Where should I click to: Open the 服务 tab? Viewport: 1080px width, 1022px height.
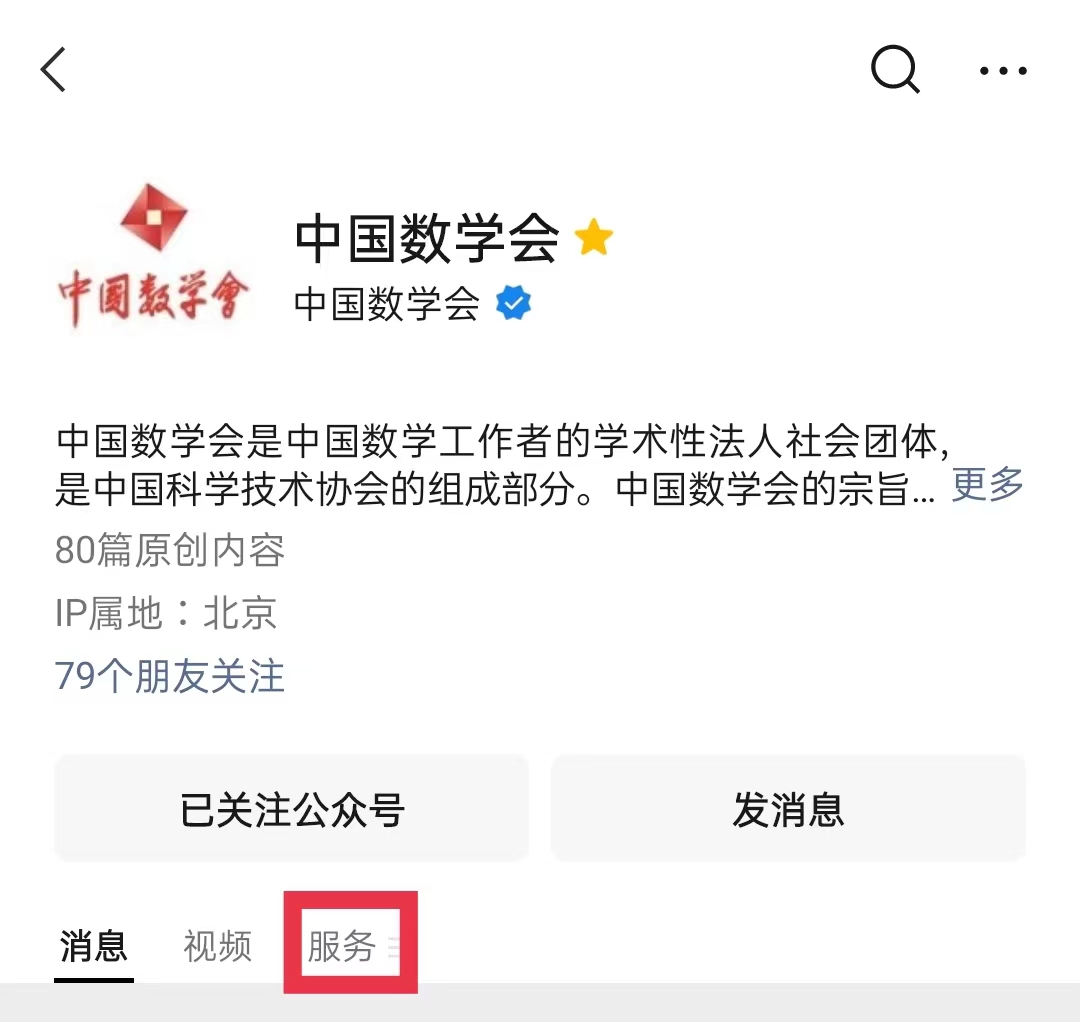(x=342, y=946)
